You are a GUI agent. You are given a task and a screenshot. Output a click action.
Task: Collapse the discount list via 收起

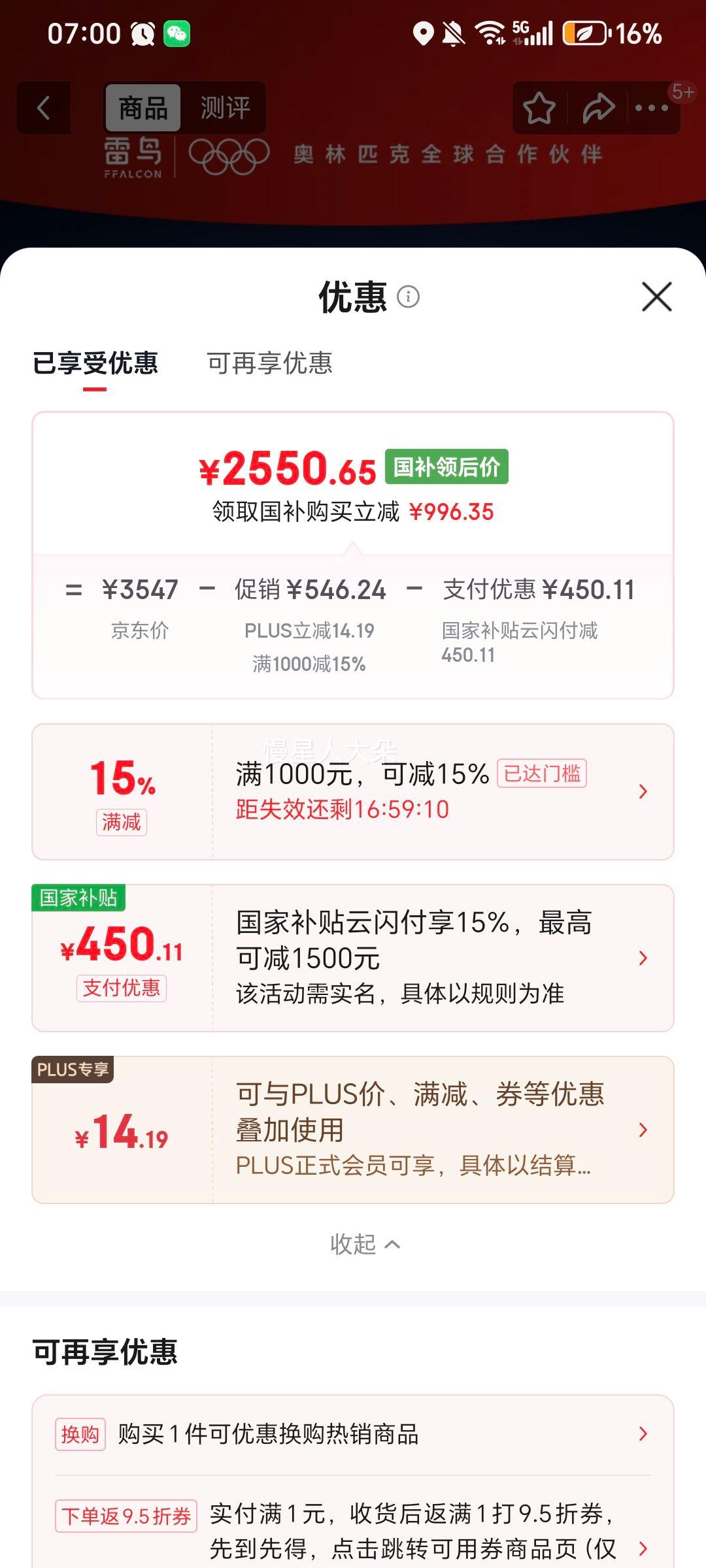(365, 1245)
